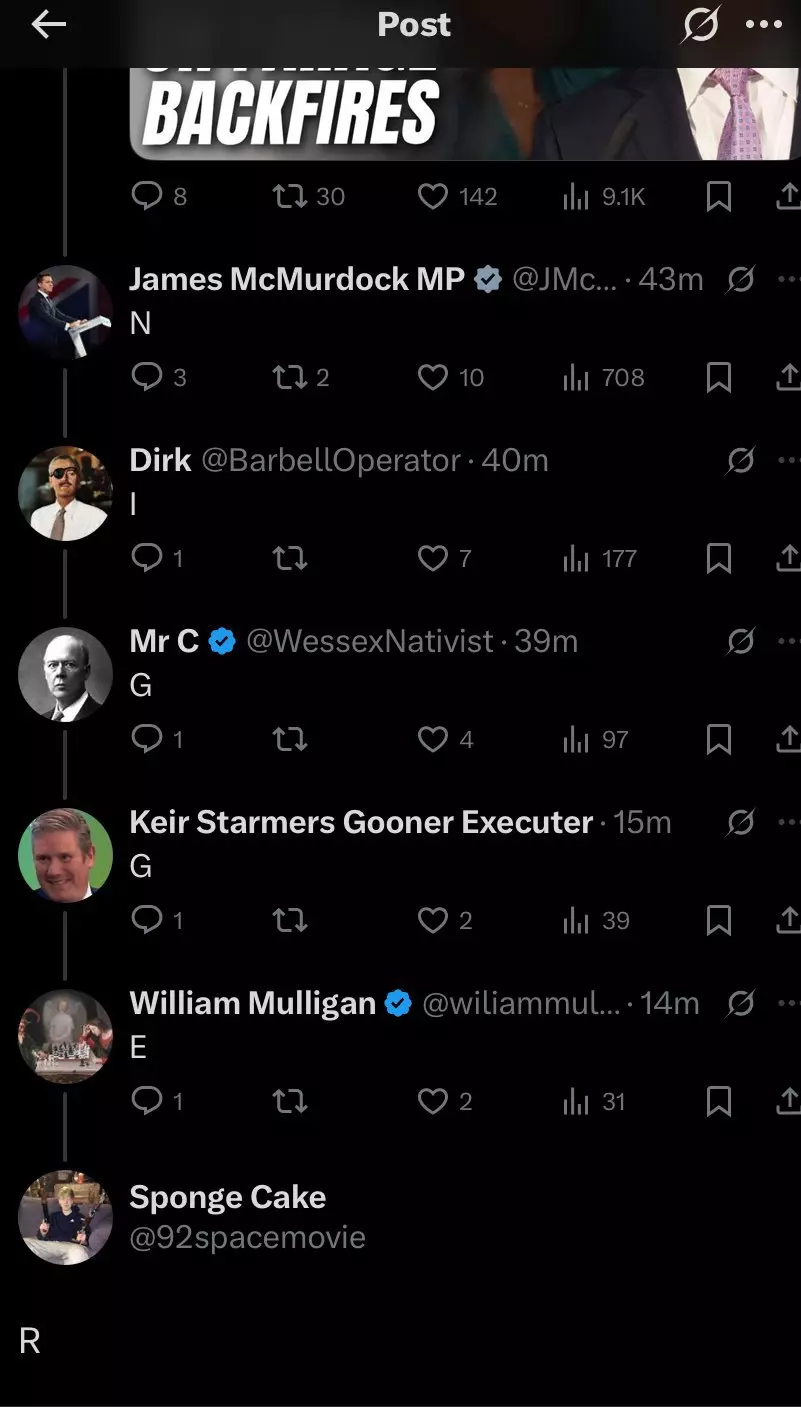View William Mulligan's profile avatar
The height and width of the screenshot is (1407, 801).
tap(65, 1036)
